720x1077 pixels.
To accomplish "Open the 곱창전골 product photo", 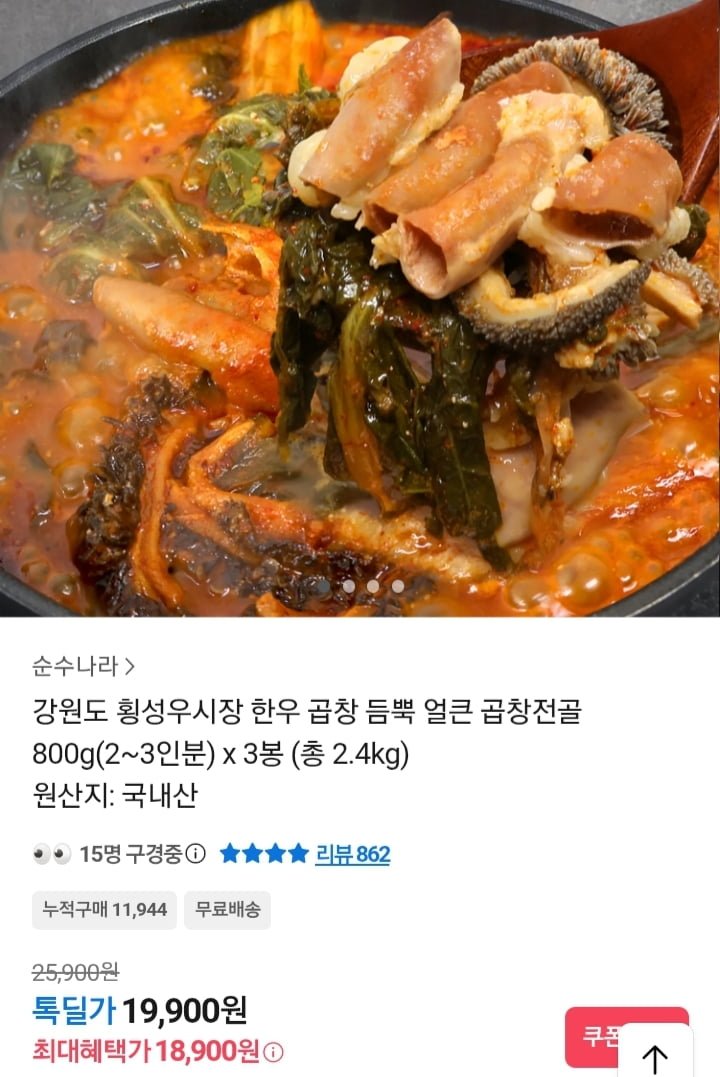I will (360, 300).
